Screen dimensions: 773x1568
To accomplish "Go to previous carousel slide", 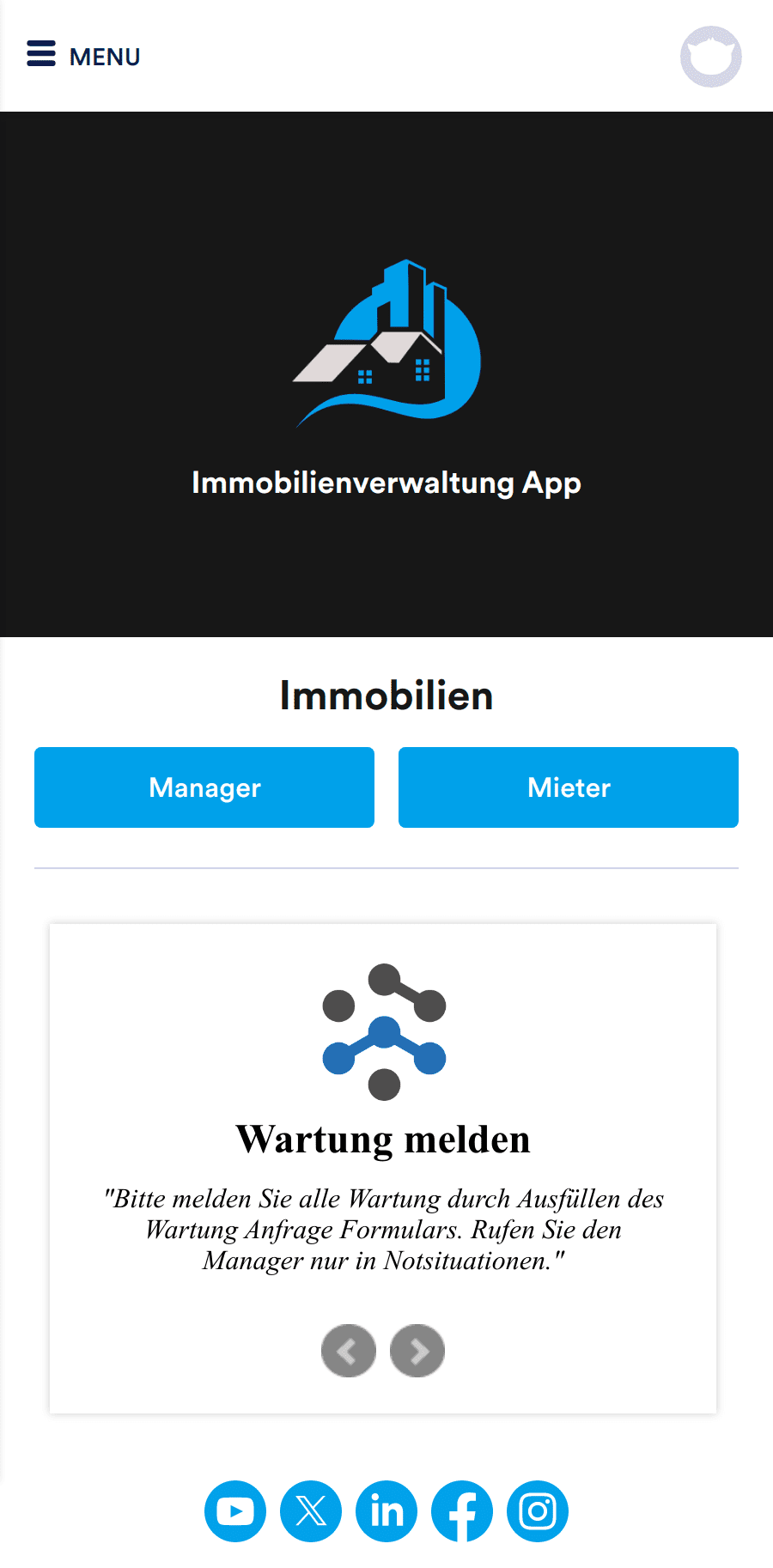I will [349, 1351].
